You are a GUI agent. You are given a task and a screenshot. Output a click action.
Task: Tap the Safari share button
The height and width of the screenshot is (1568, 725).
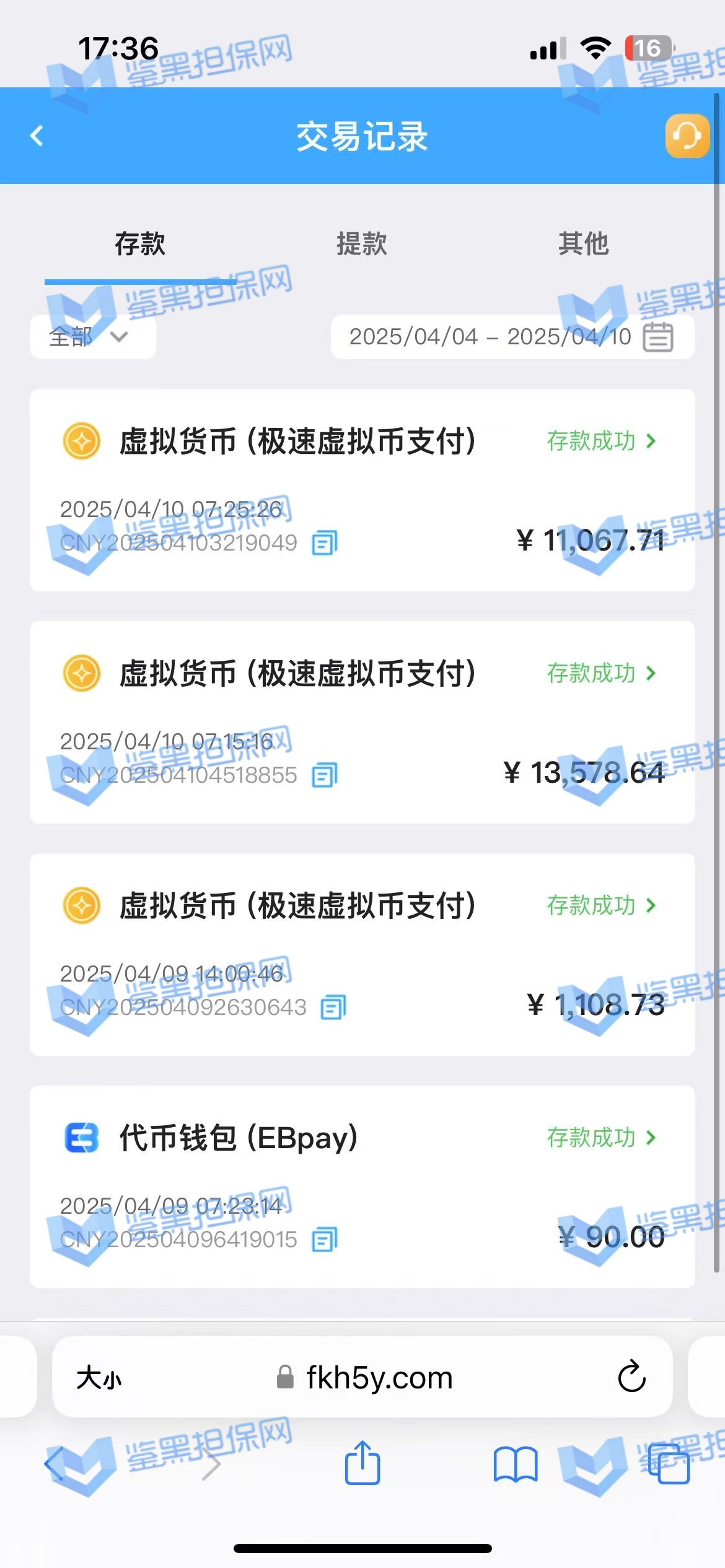tap(362, 1464)
